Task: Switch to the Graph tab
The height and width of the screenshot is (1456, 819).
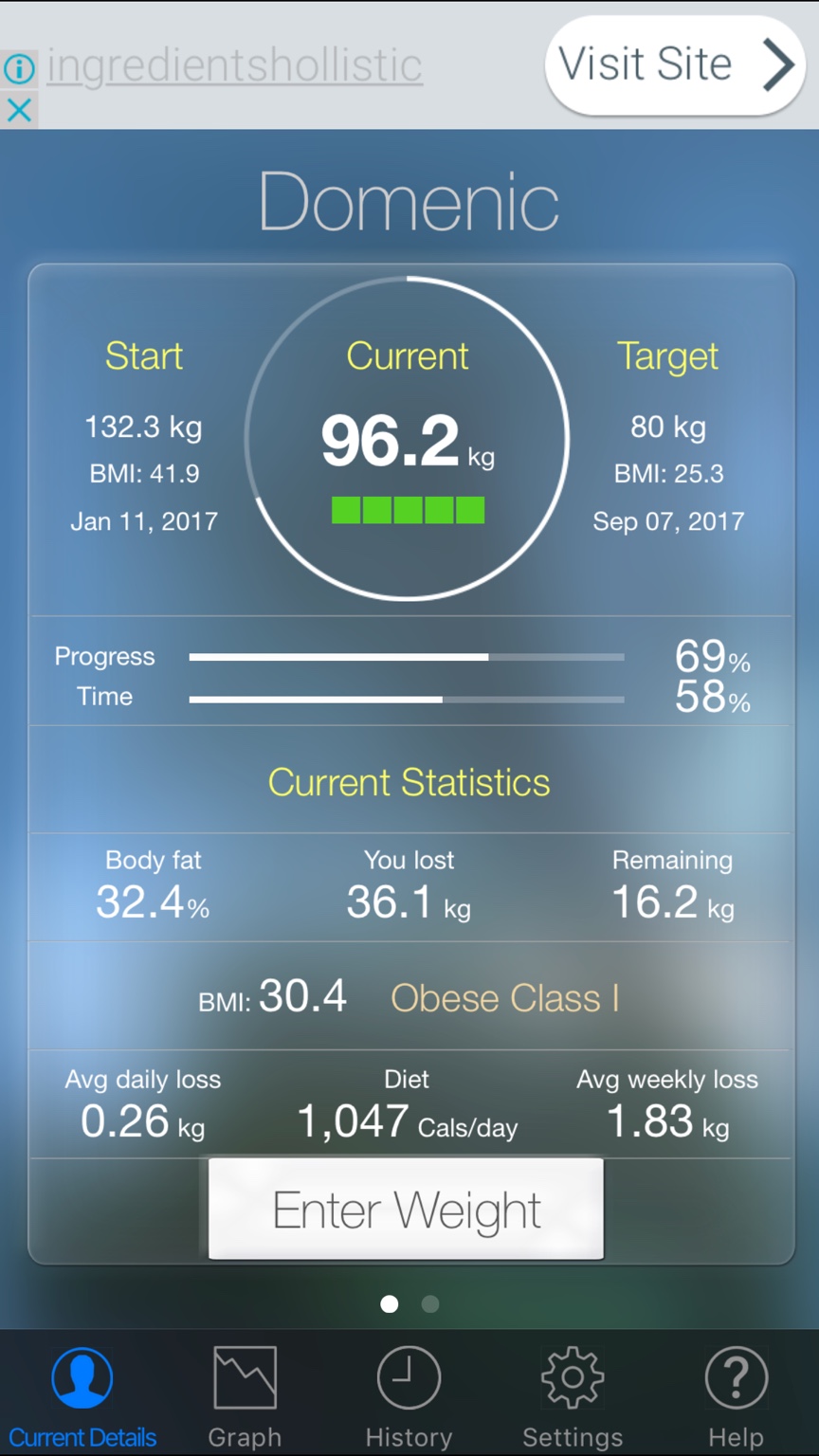Action: coord(245,1396)
